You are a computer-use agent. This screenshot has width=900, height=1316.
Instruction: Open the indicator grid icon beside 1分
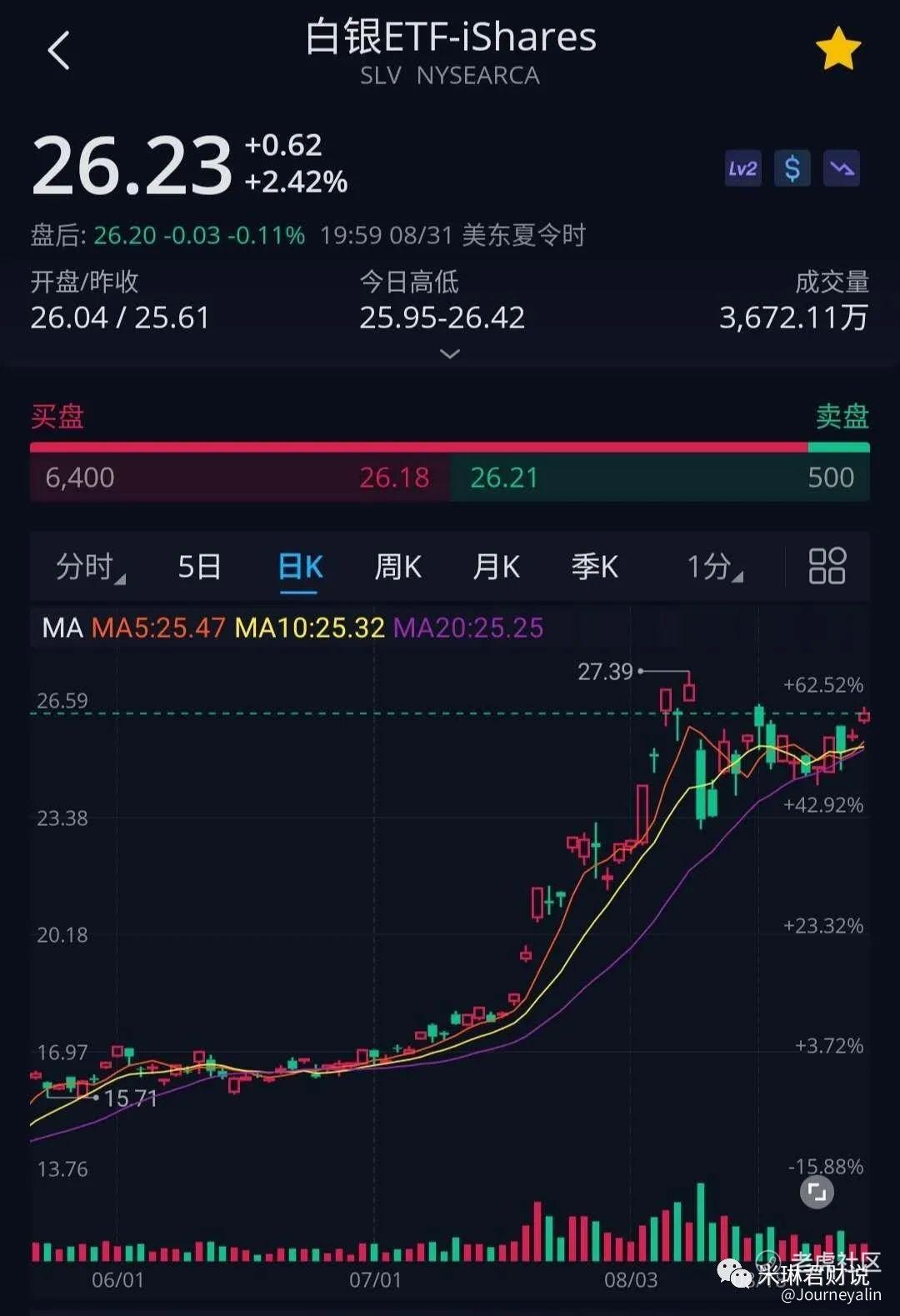[x=826, y=567]
